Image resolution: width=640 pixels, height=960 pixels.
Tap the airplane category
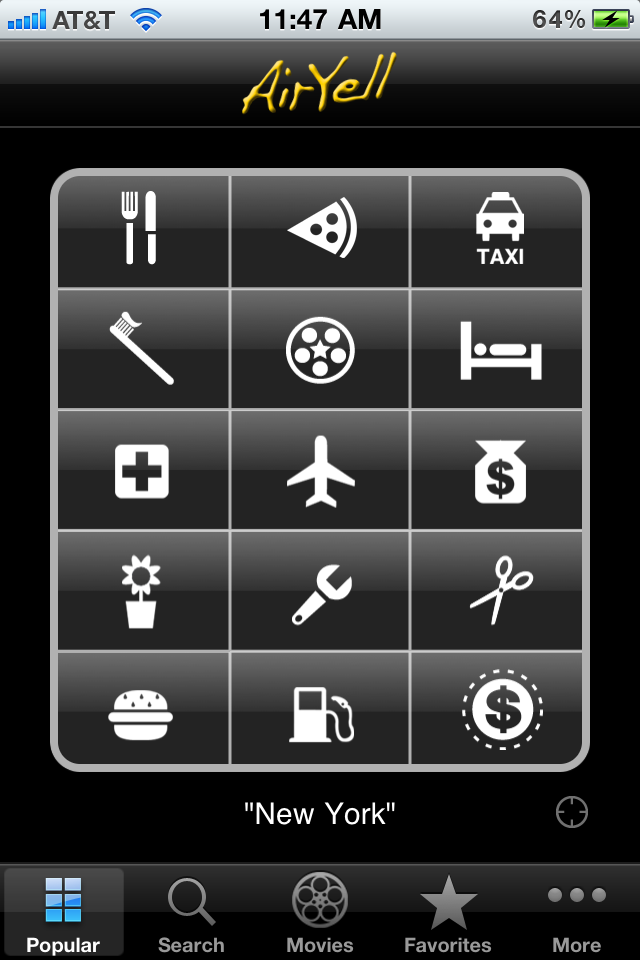(321, 470)
